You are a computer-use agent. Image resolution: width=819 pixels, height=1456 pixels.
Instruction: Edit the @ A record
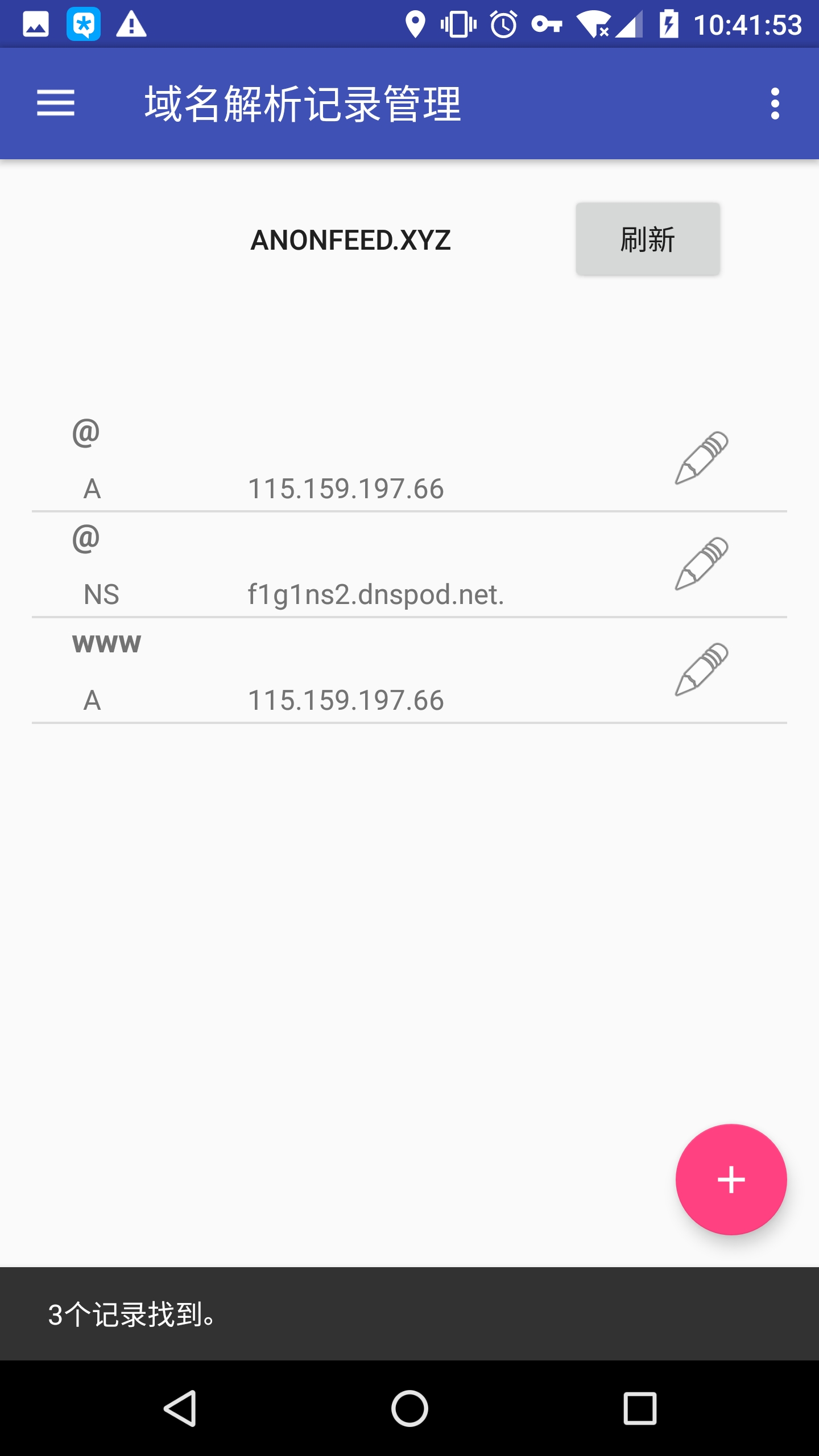coord(701,458)
